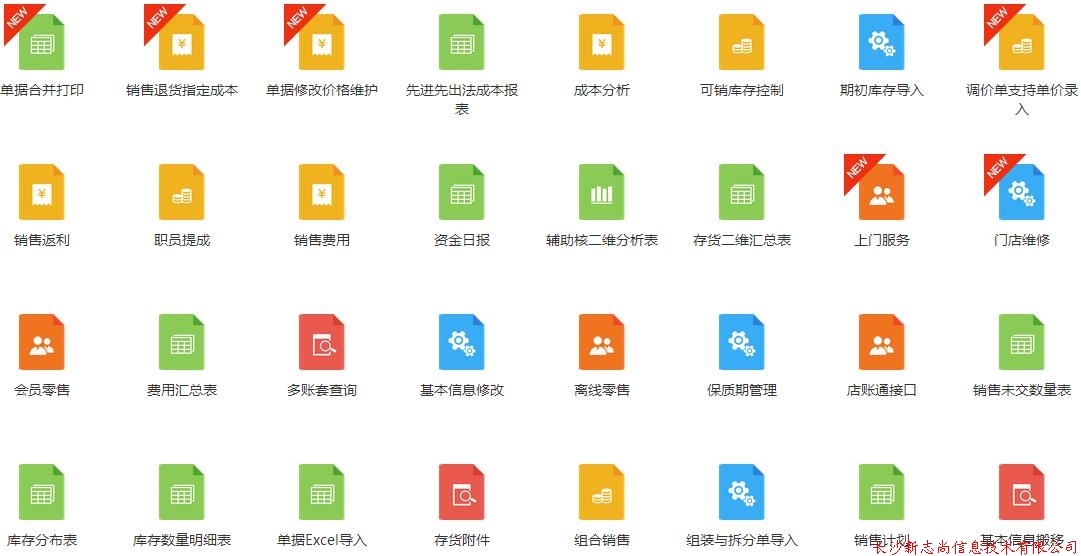Select 职员提成
The image size is (1081, 556).
(x=182, y=192)
